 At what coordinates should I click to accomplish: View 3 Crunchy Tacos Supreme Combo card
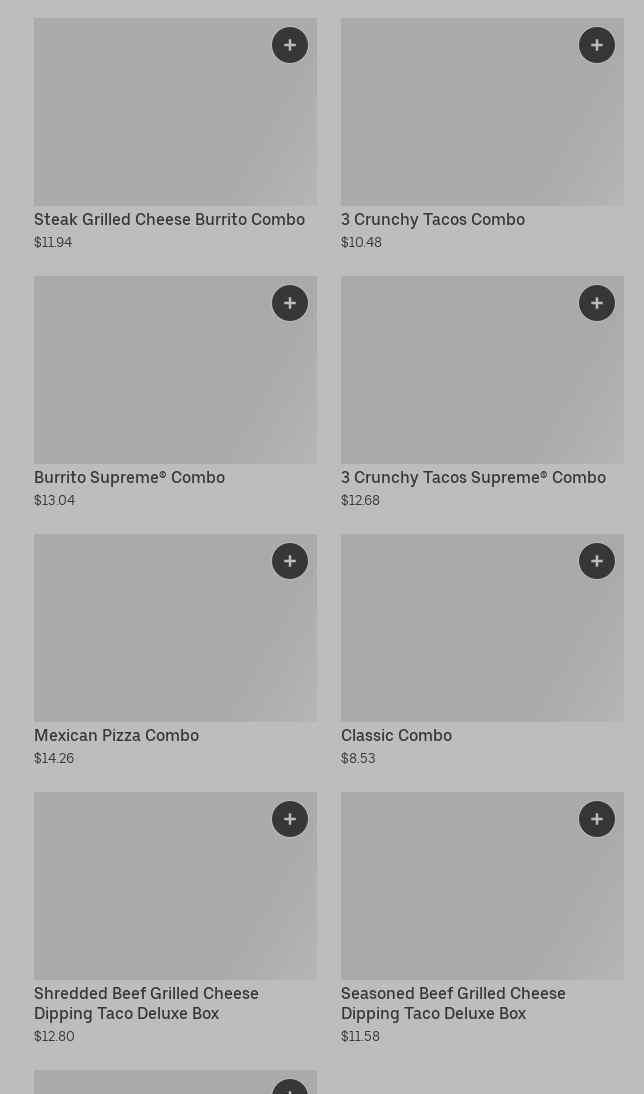[x=482, y=393]
